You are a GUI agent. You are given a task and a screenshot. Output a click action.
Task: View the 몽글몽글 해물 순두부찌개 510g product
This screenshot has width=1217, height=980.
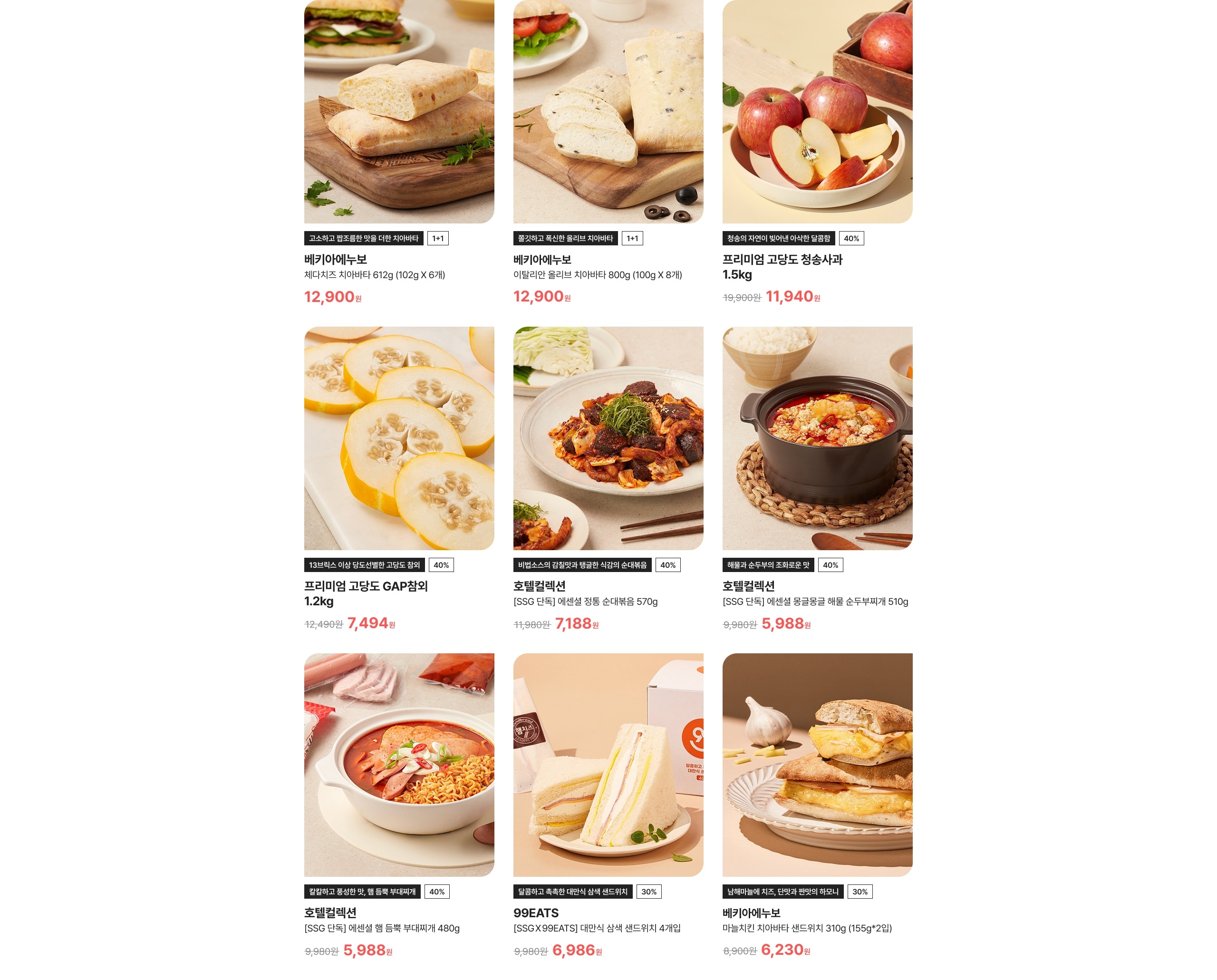click(817, 438)
